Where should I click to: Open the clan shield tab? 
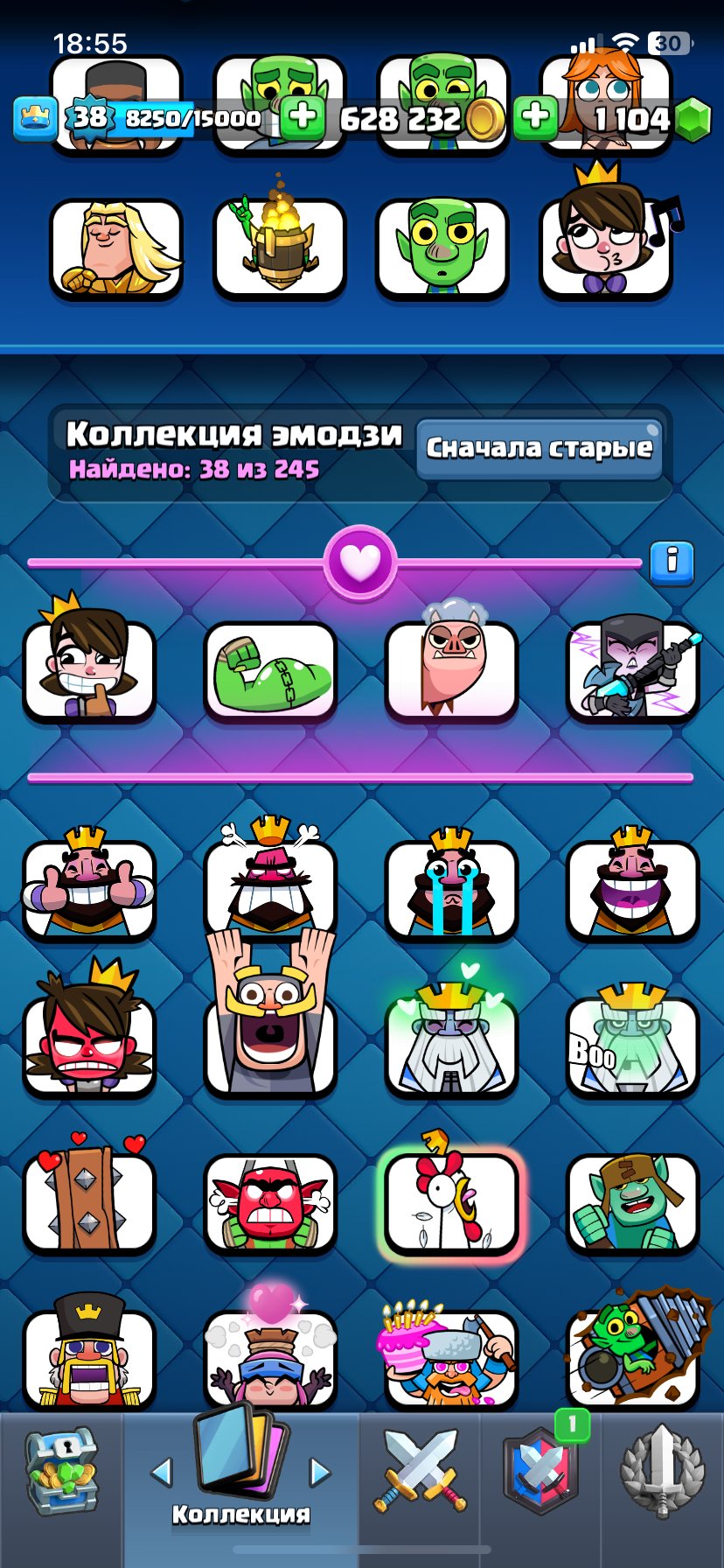(x=540, y=1472)
